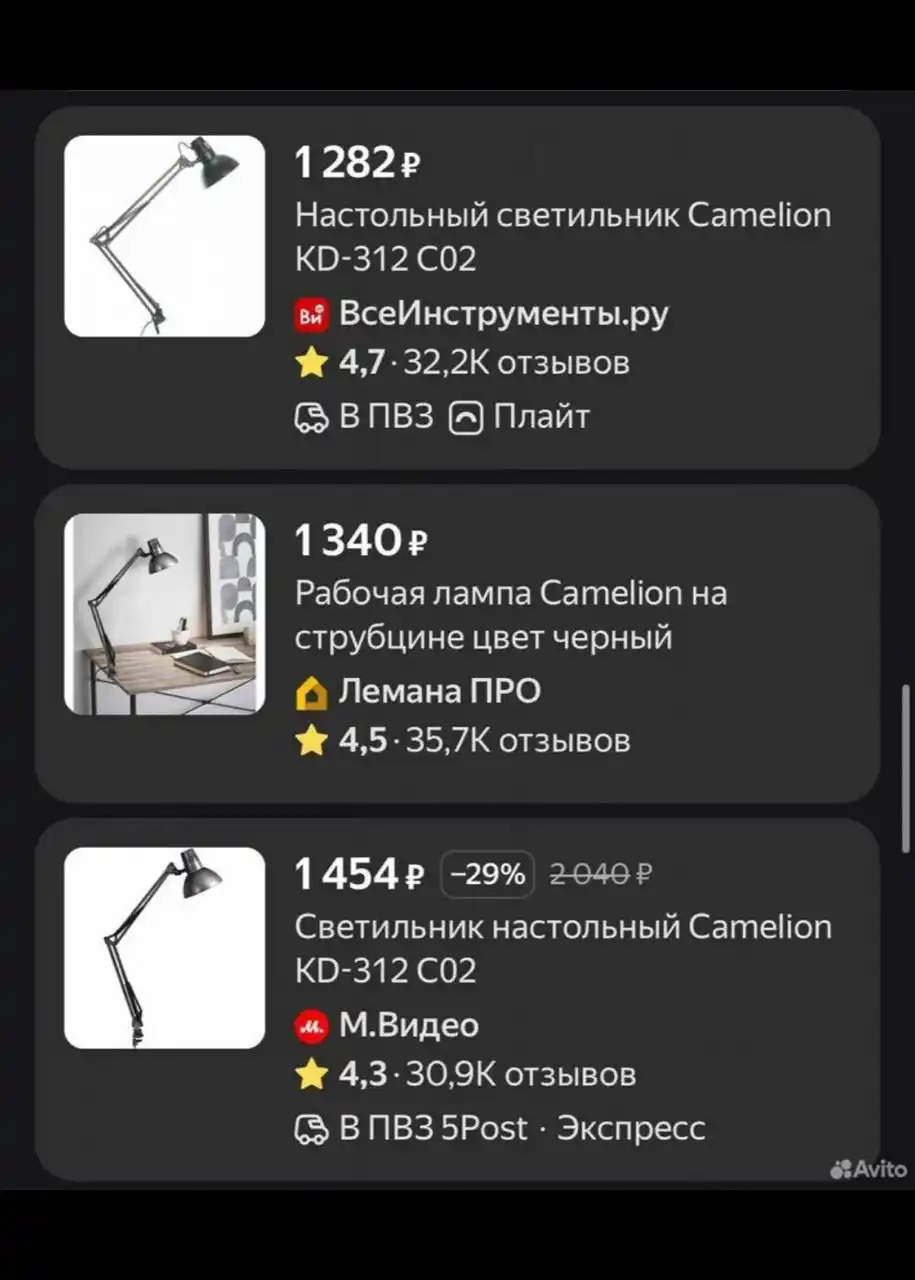Click the Лемана ПРО store icon
915x1280 pixels.
pyautogui.click(x=311, y=690)
